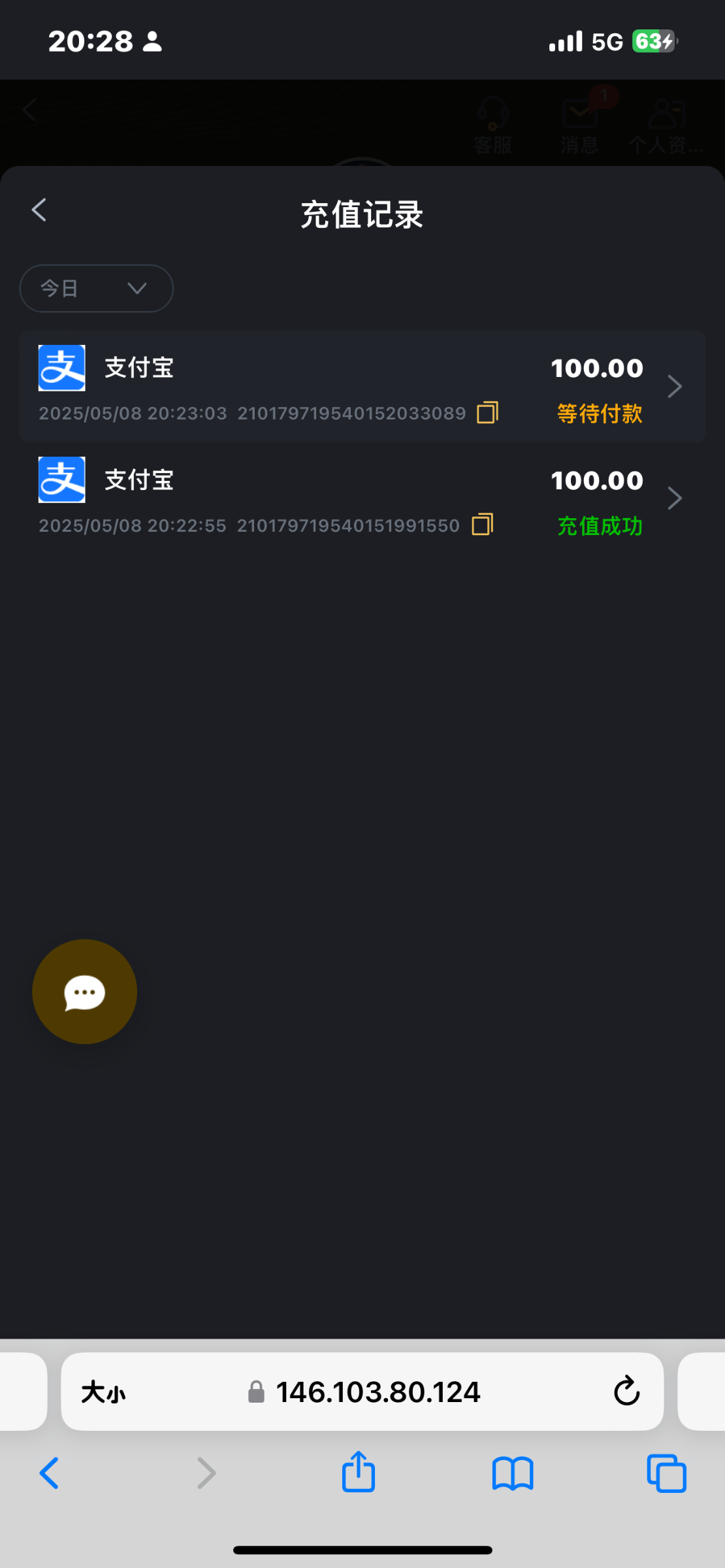Tap the 大小 text size button
Image resolution: width=725 pixels, height=1568 pixels.
click(103, 1392)
